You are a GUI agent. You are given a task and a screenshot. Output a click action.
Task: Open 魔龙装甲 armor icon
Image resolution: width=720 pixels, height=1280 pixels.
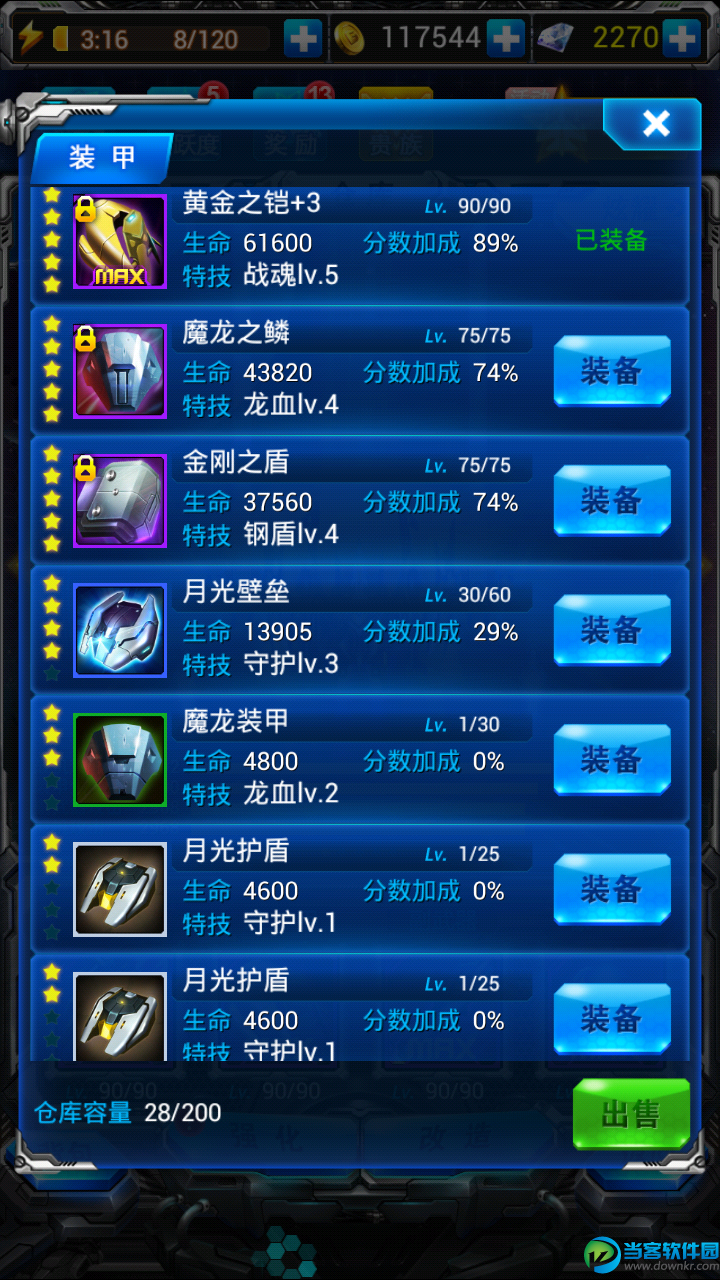tap(120, 760)
